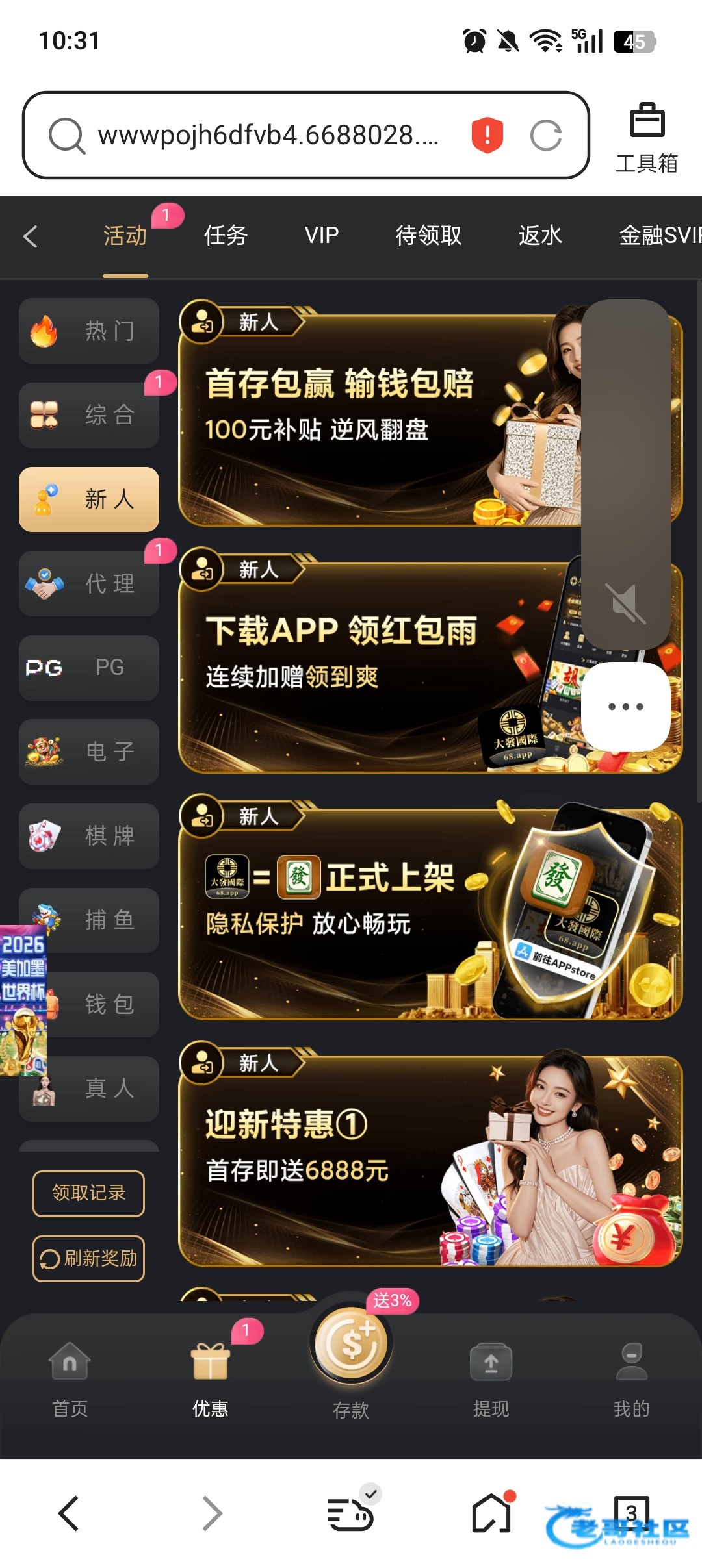This screenshot has width=702, height=1568.
Task: Switch to the 任务 tab
Action: click(x=226, y=235)
